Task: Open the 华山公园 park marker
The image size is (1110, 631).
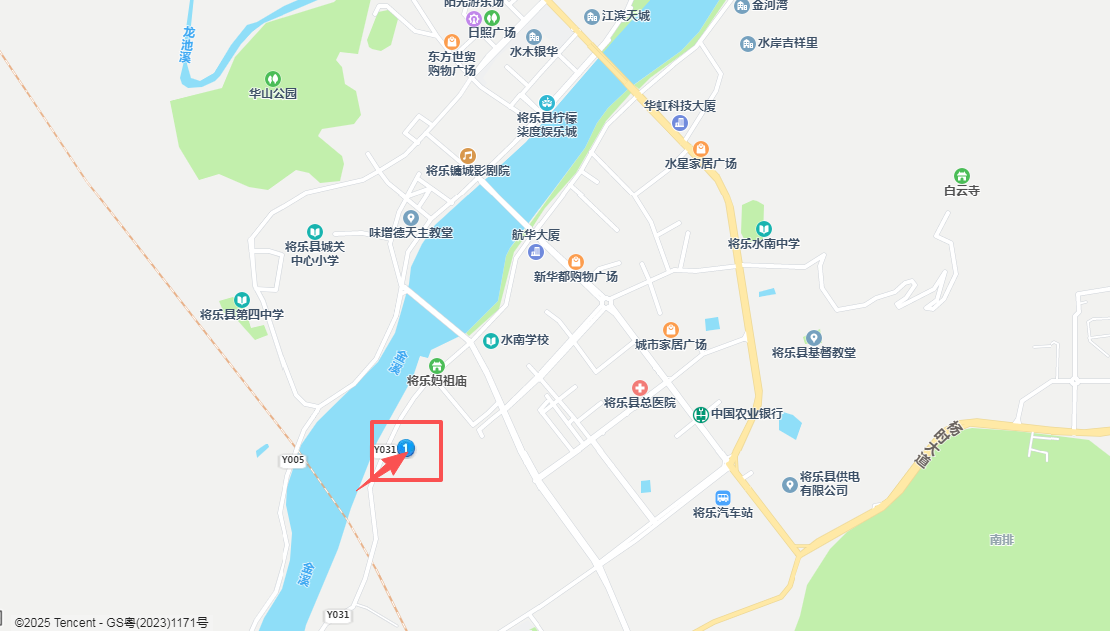Action: tap(272, 79)
